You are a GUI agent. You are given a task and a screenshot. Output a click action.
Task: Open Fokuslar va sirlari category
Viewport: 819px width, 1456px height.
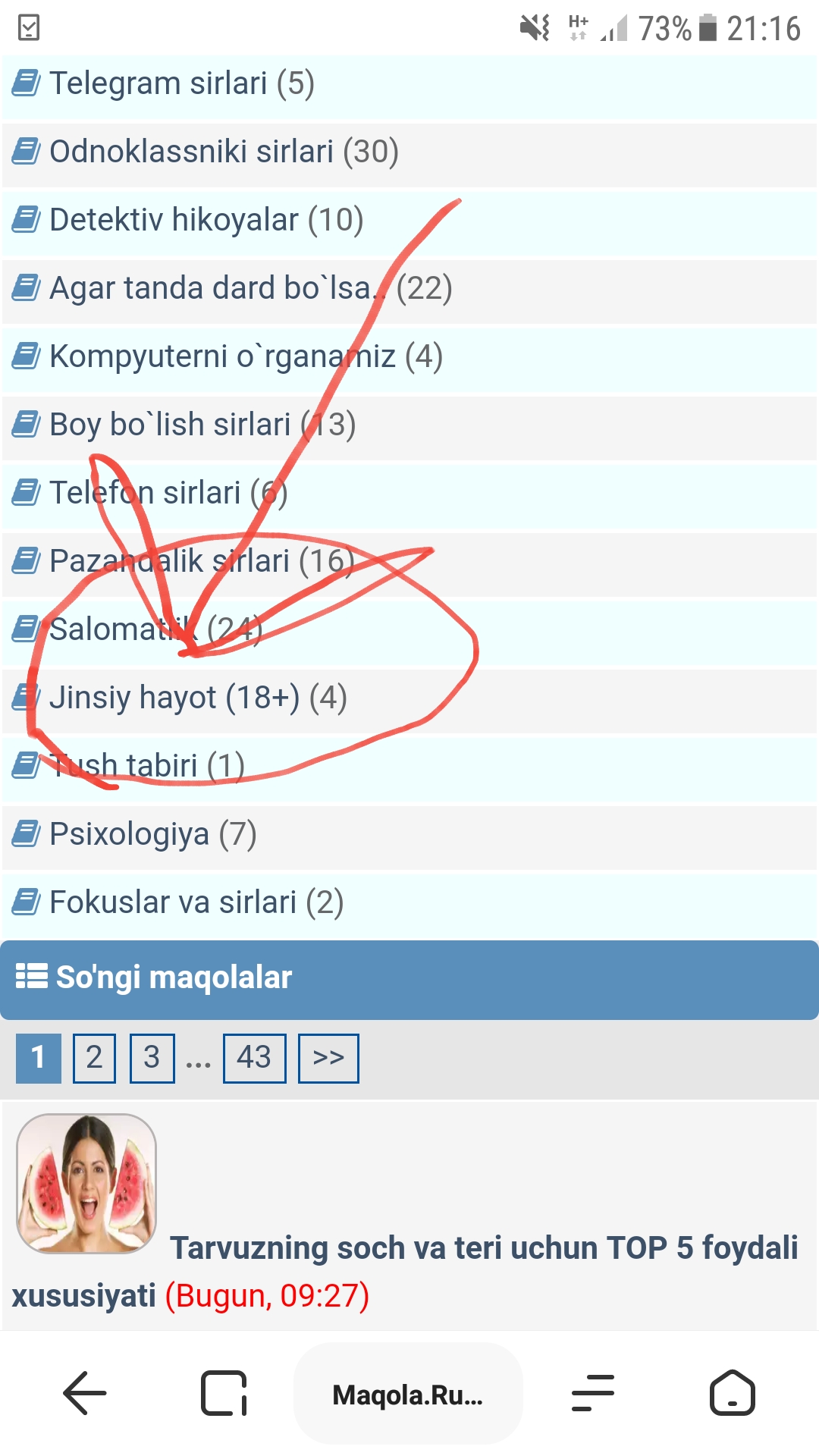pyautogui.click(x=196, y=903)
